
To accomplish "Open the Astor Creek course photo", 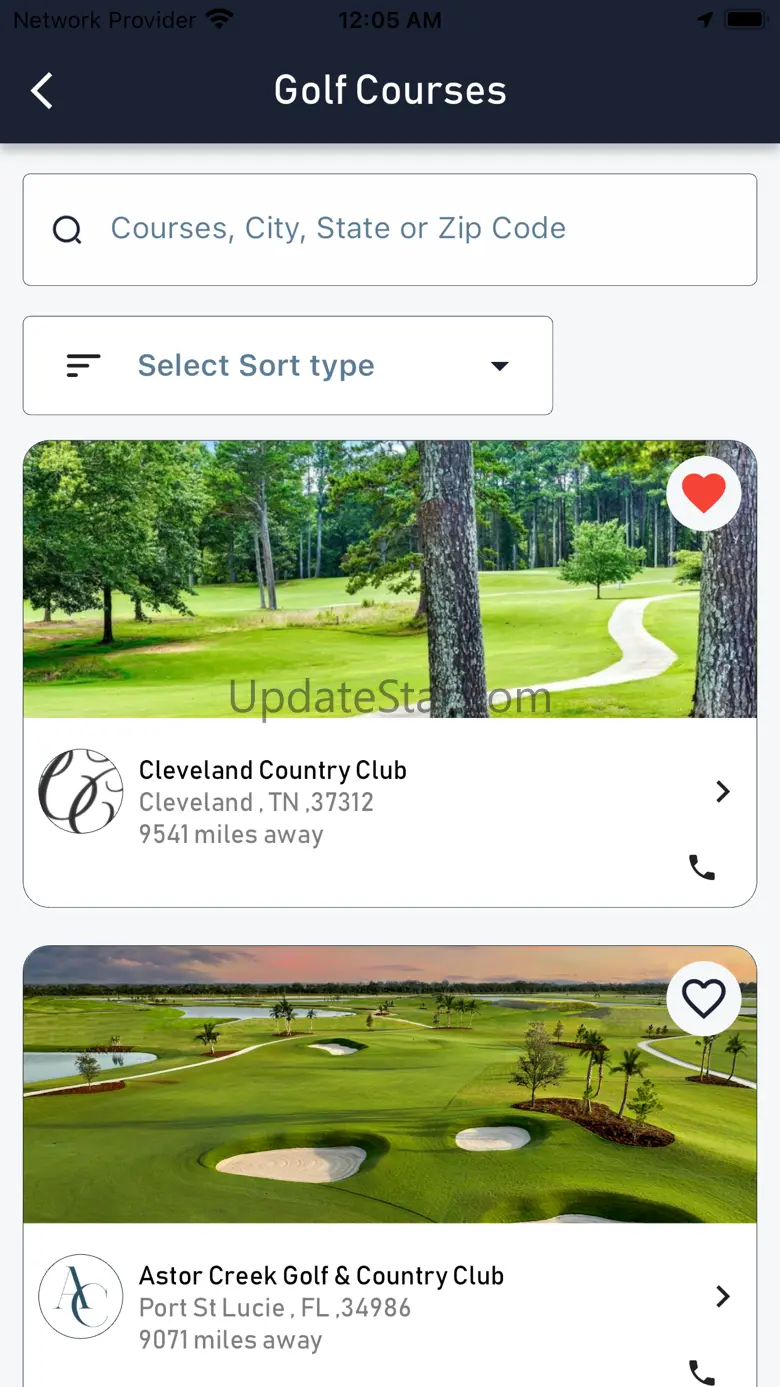I will (340, 1085).
